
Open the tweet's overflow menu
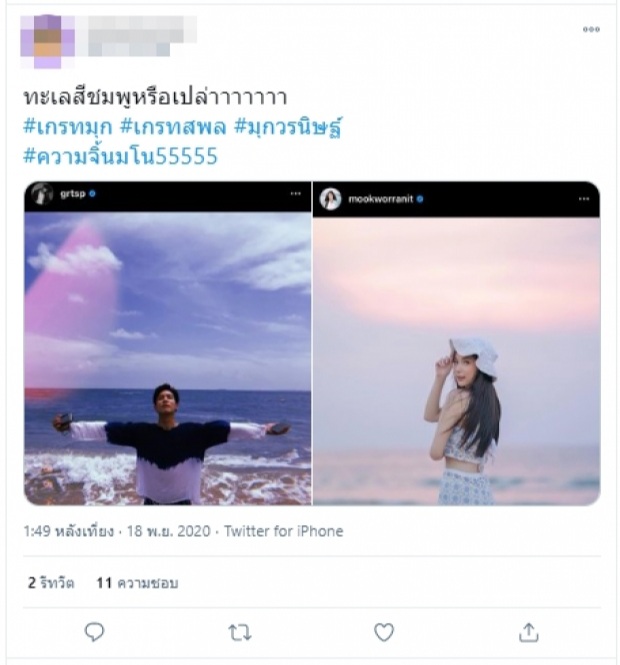coord(591,30)
